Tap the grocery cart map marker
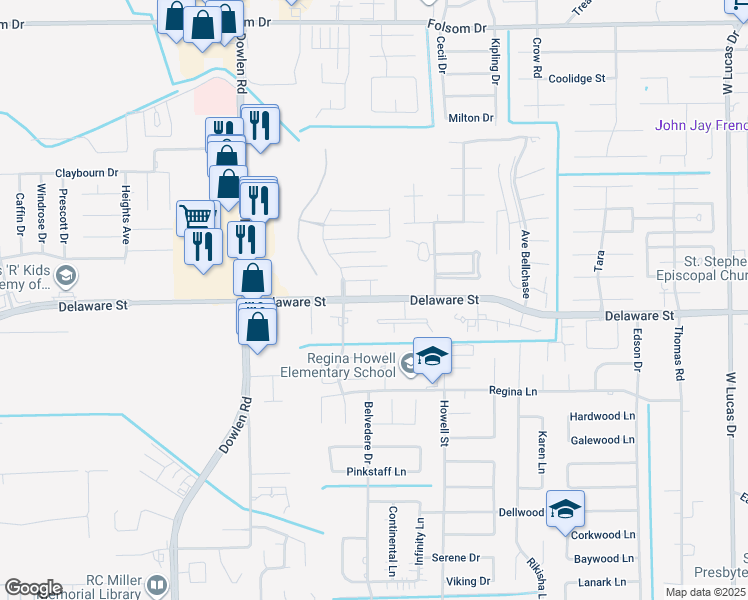The height and width of the screenshot is (600, 748). click(x=196, y=217)
